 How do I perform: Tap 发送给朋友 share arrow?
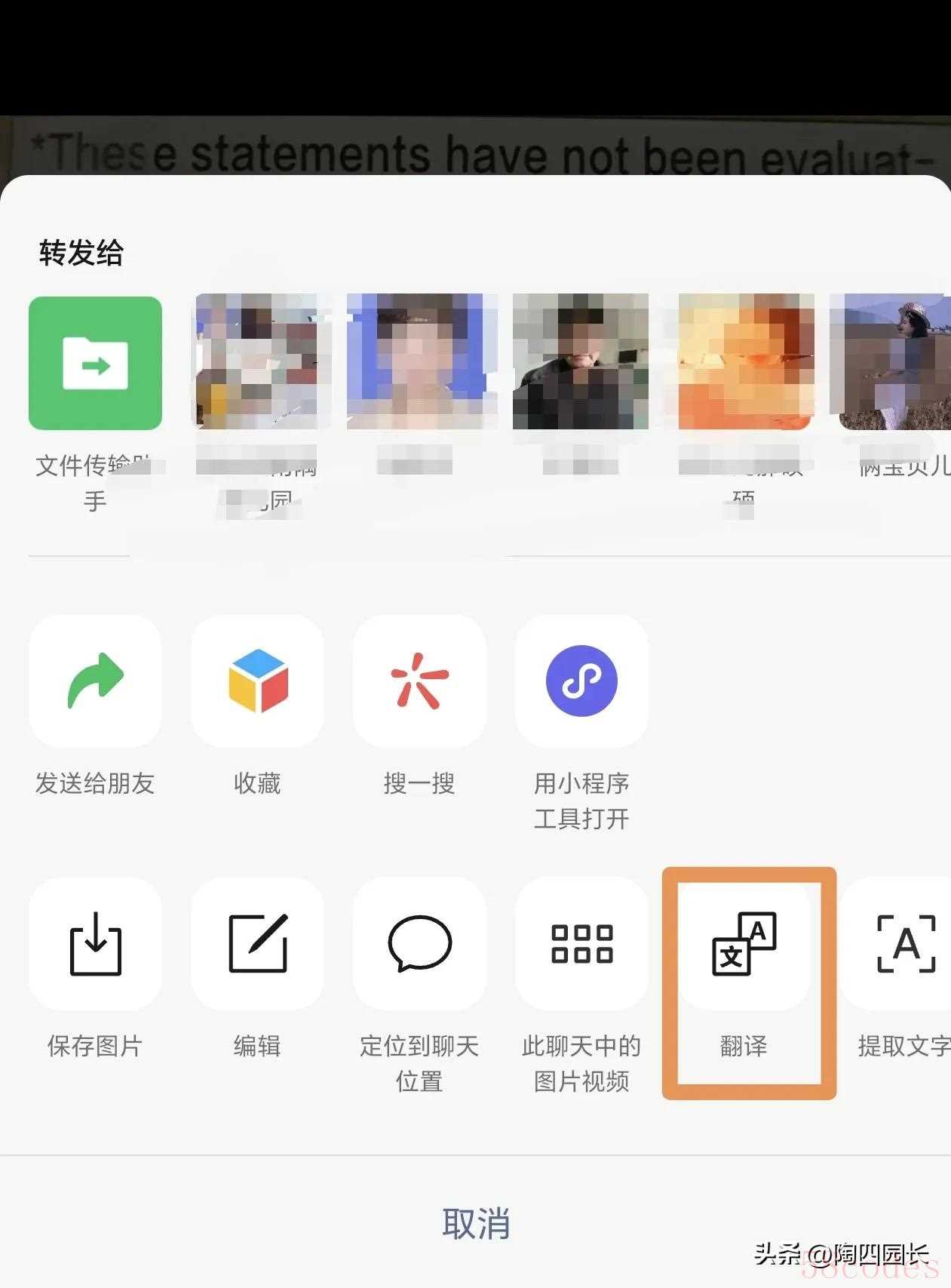point(95,681)
